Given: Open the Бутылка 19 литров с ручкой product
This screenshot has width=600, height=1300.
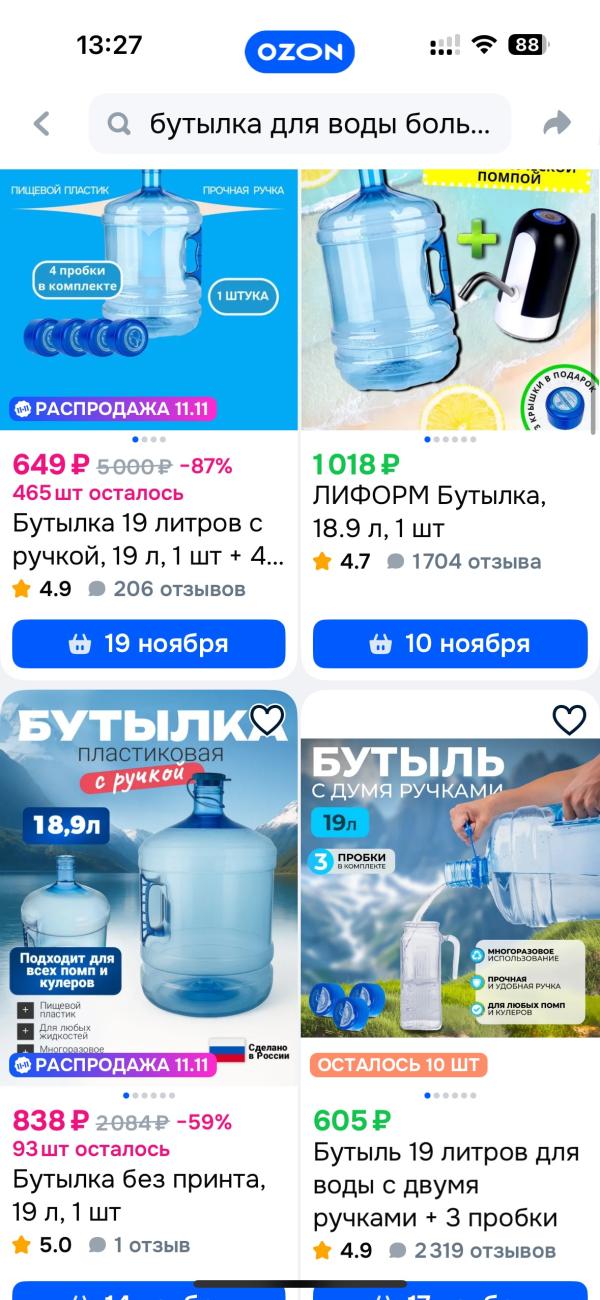Looking at the screenshot, I should pyautogui.click(x=148, y=539).
